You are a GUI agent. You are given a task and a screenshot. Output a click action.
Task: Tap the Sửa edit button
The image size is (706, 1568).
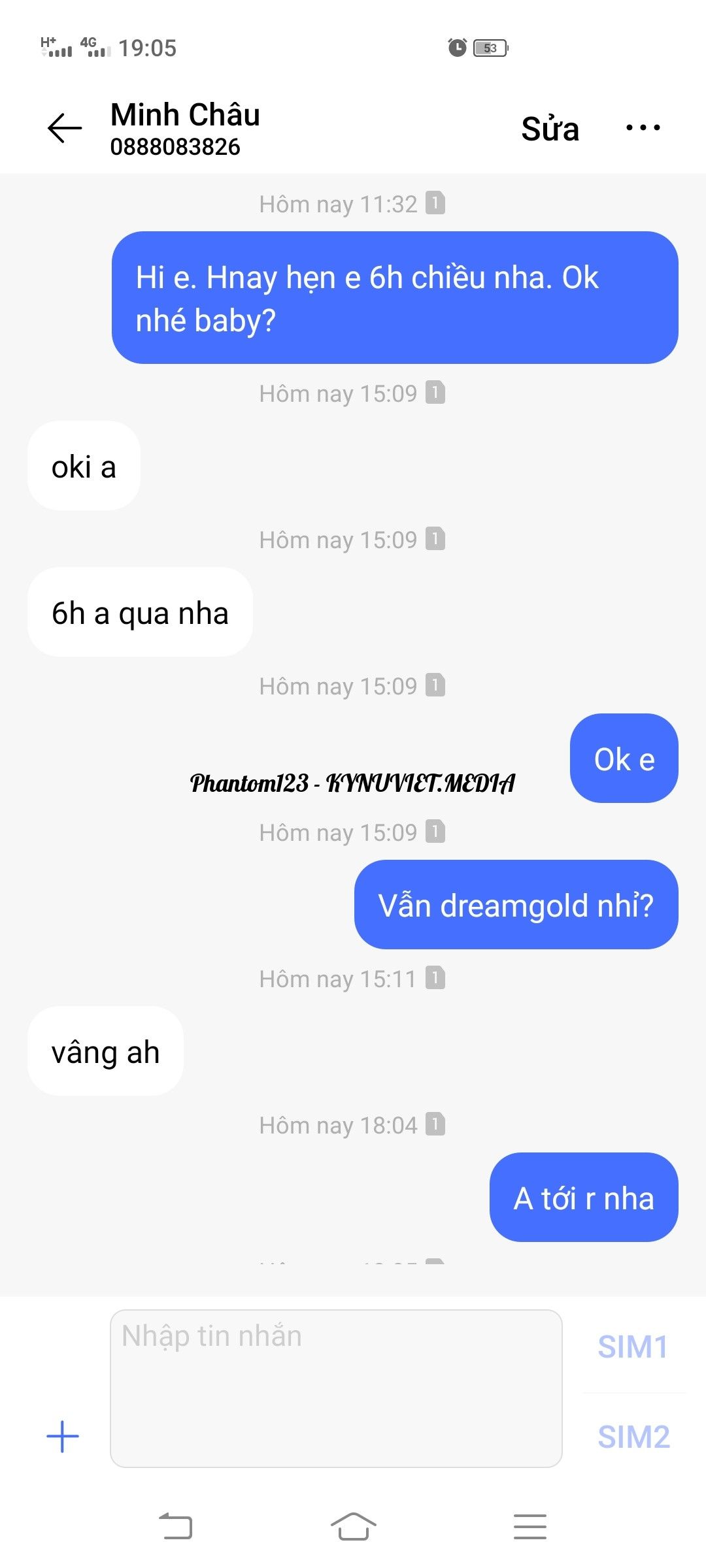tap(550, 129)
